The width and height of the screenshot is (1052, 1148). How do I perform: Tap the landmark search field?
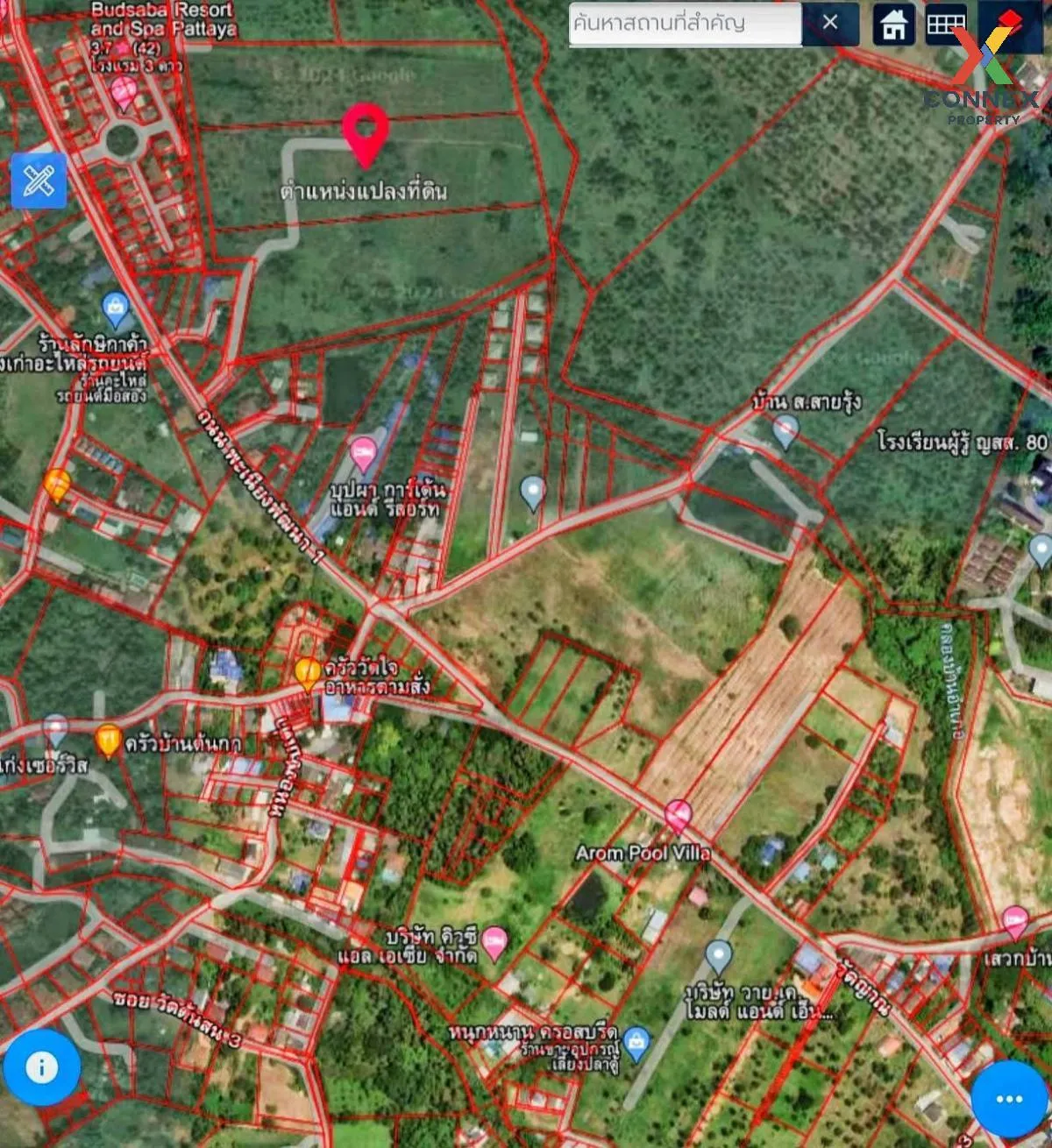click(684, 24)
